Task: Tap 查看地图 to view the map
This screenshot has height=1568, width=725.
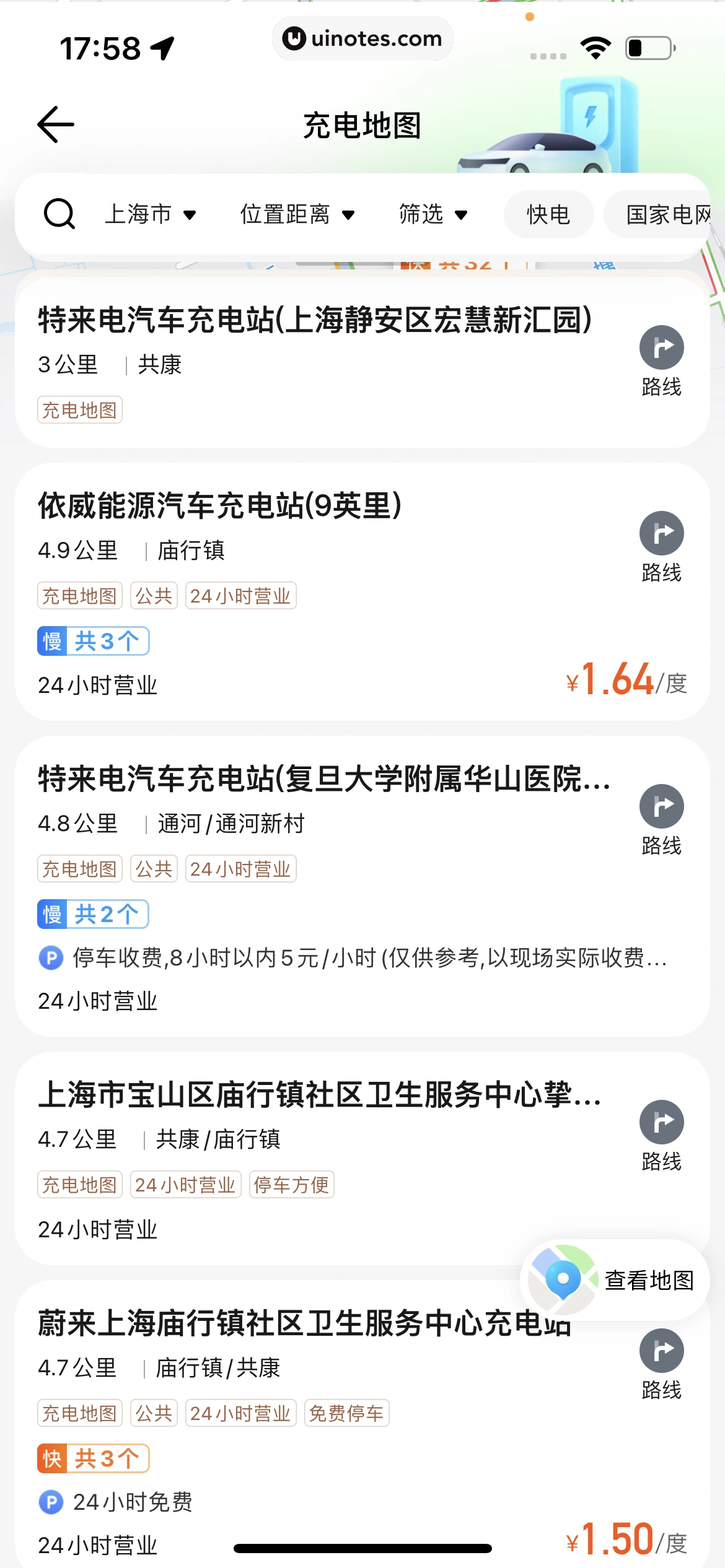Action: pyautogui.click(x=615, y=1279)
